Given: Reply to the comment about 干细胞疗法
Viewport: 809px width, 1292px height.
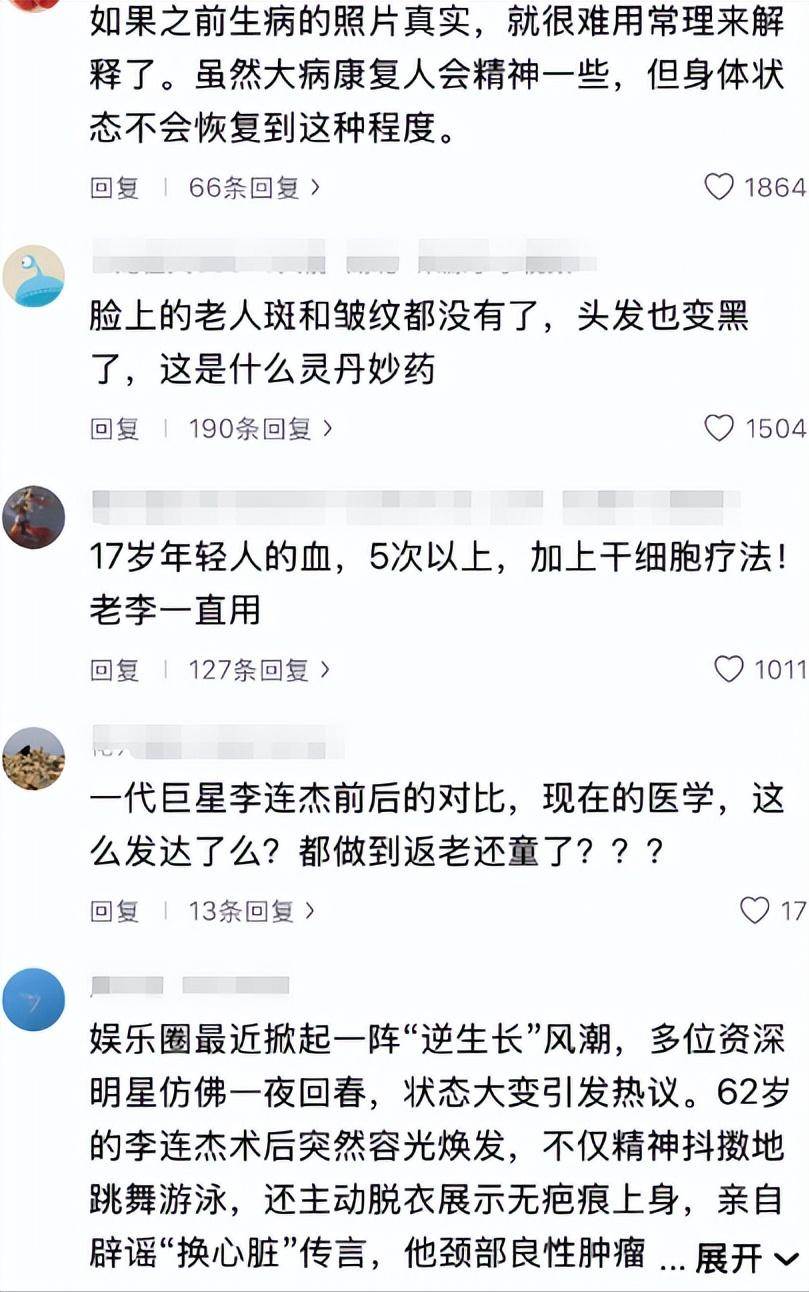Looking at the screenshot, I should [114, 669].
